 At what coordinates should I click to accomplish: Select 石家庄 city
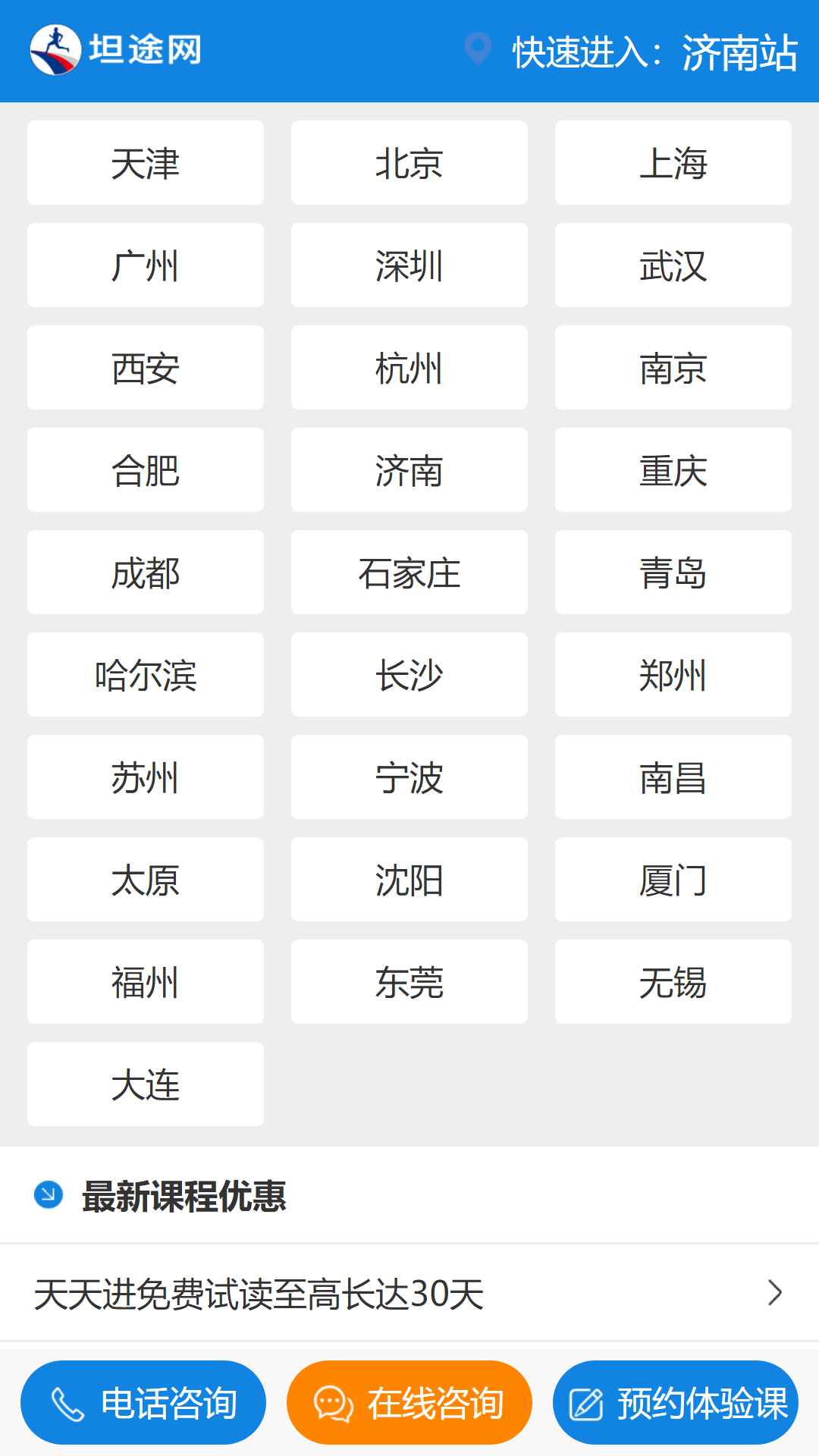point(409,573)
